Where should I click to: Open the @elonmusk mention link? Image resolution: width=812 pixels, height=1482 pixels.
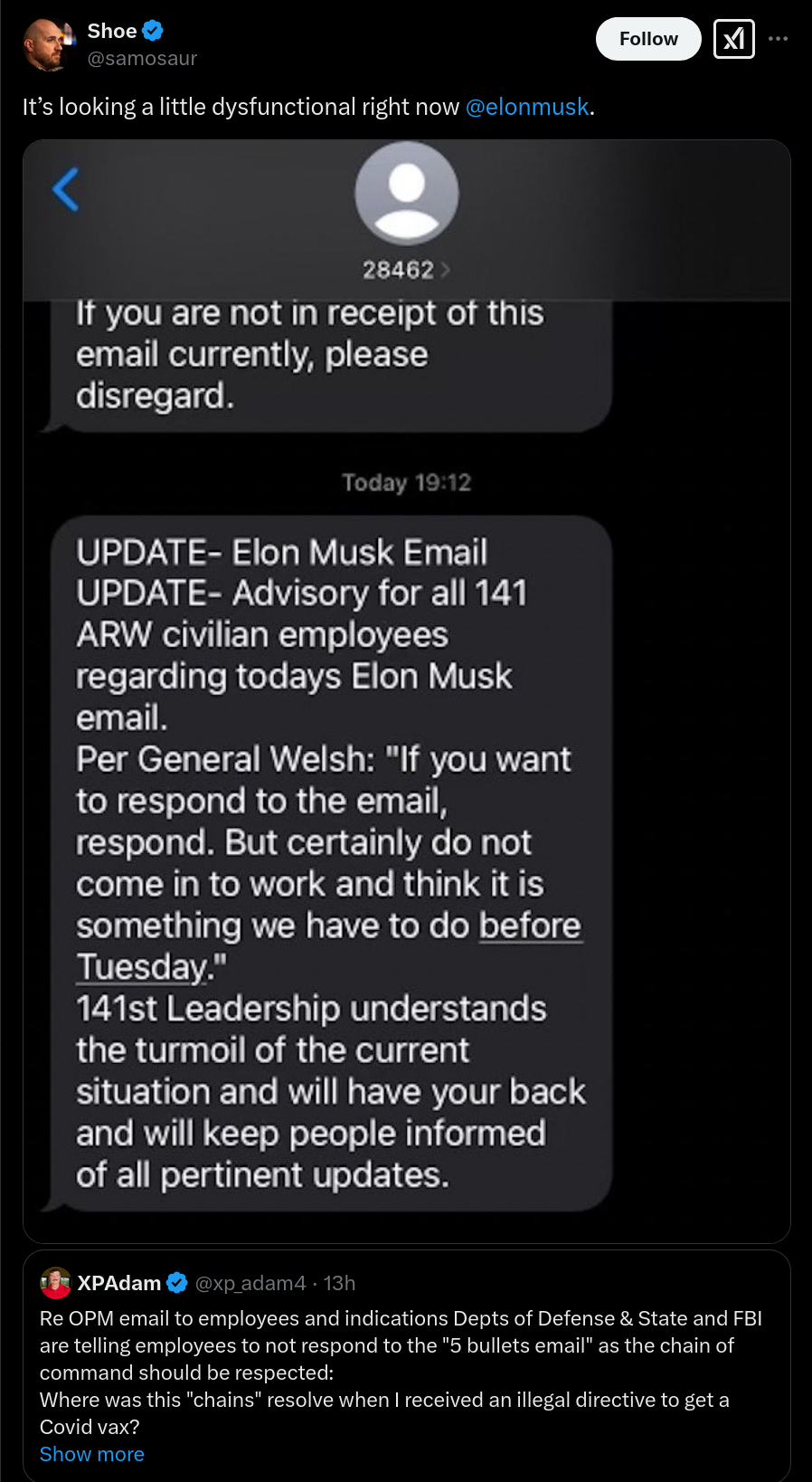pyautogui.click(x=527, y=107)
